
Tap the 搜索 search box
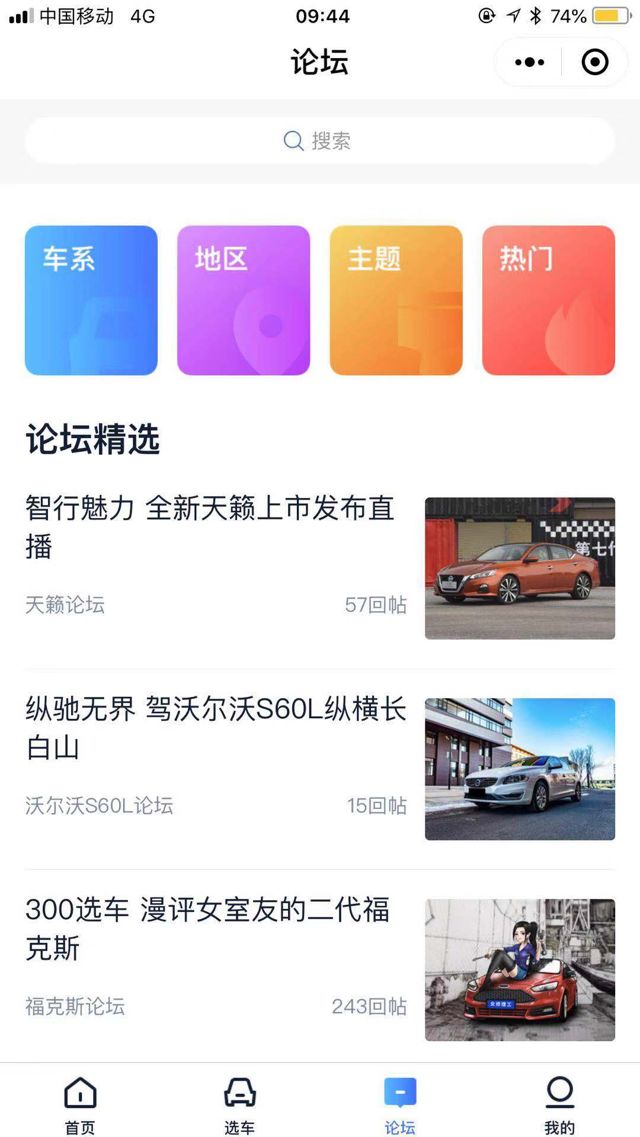[320, 141]
